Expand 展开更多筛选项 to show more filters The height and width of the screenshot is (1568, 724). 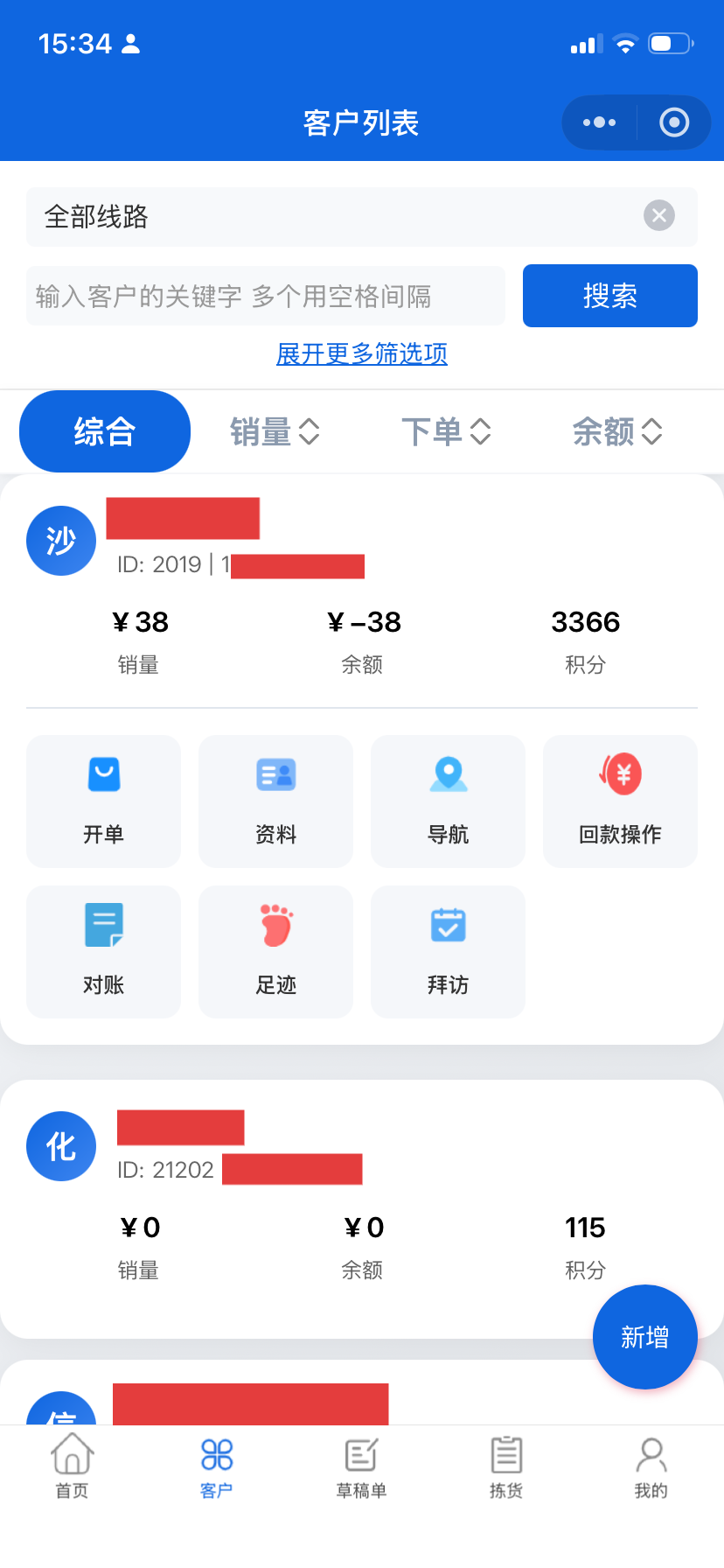361,354
